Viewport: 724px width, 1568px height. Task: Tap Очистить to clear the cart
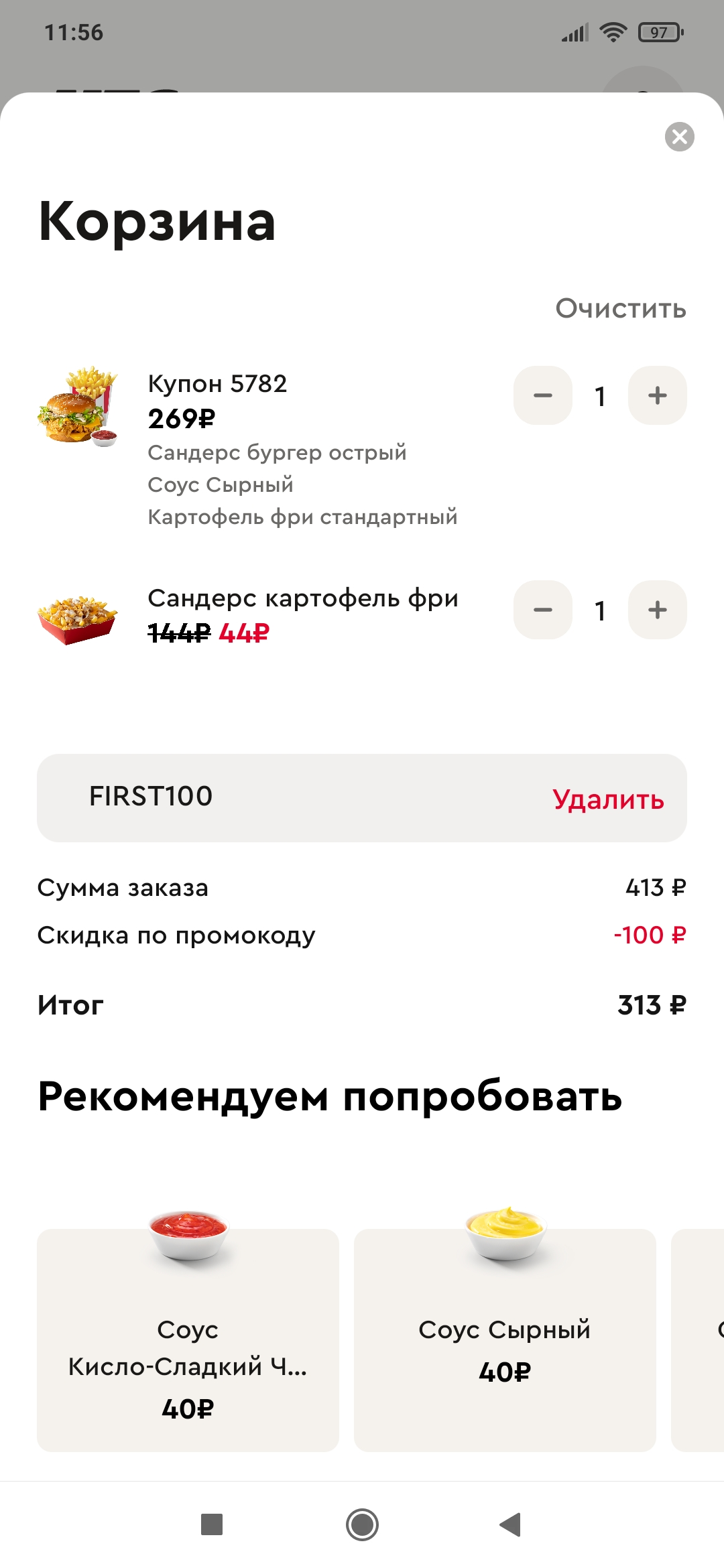[x=621, y=308]
